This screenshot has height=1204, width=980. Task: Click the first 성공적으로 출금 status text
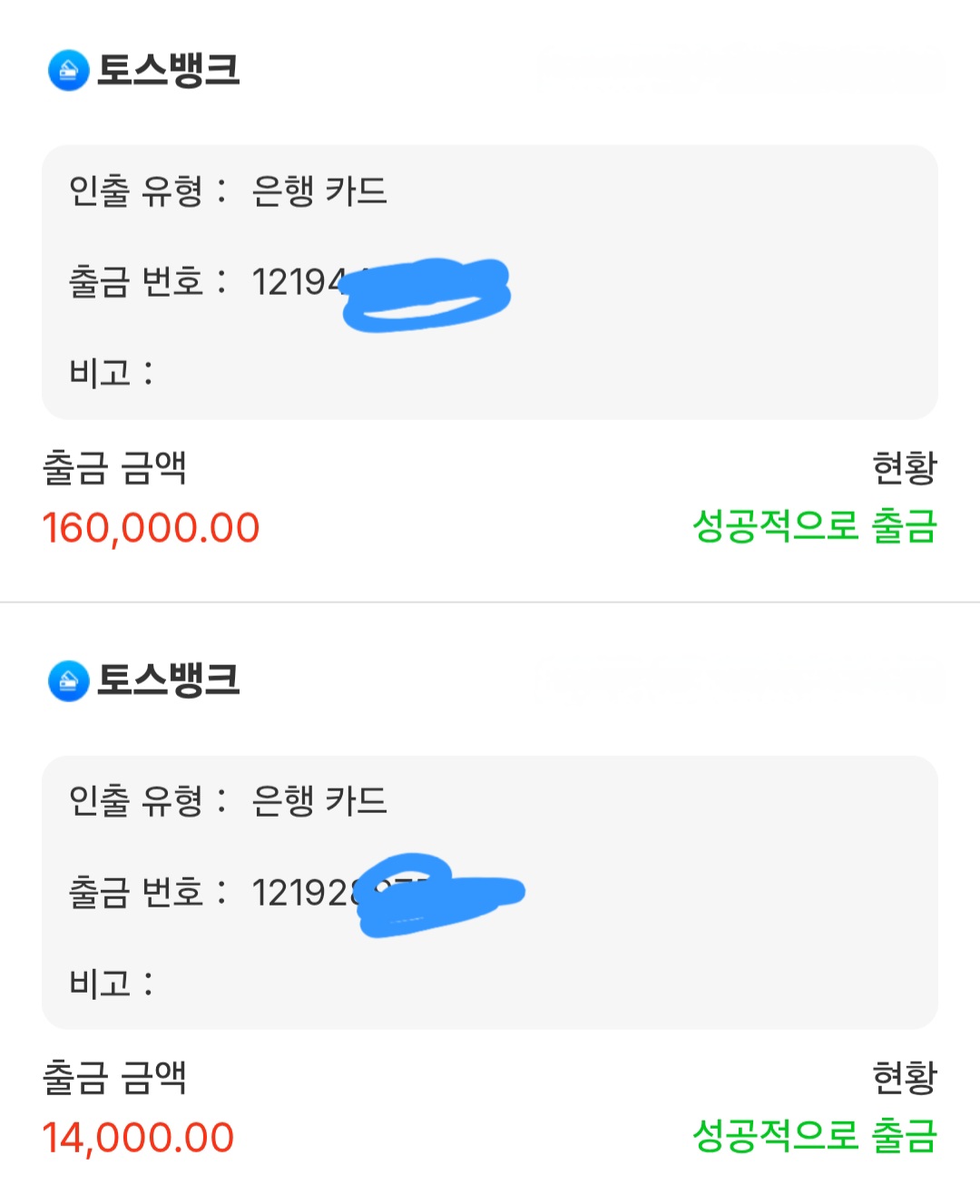(815, 526)
